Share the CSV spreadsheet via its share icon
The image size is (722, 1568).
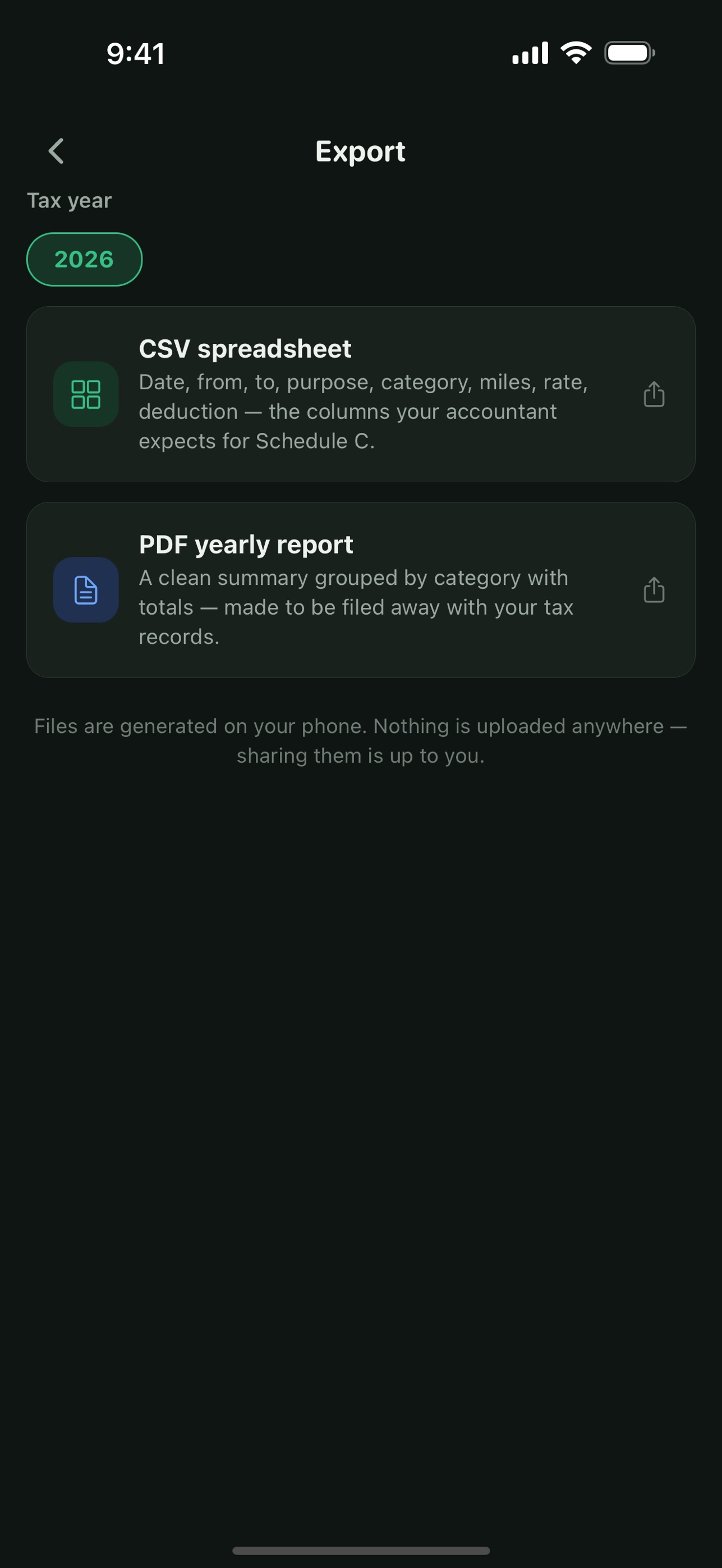coord(654,394)
